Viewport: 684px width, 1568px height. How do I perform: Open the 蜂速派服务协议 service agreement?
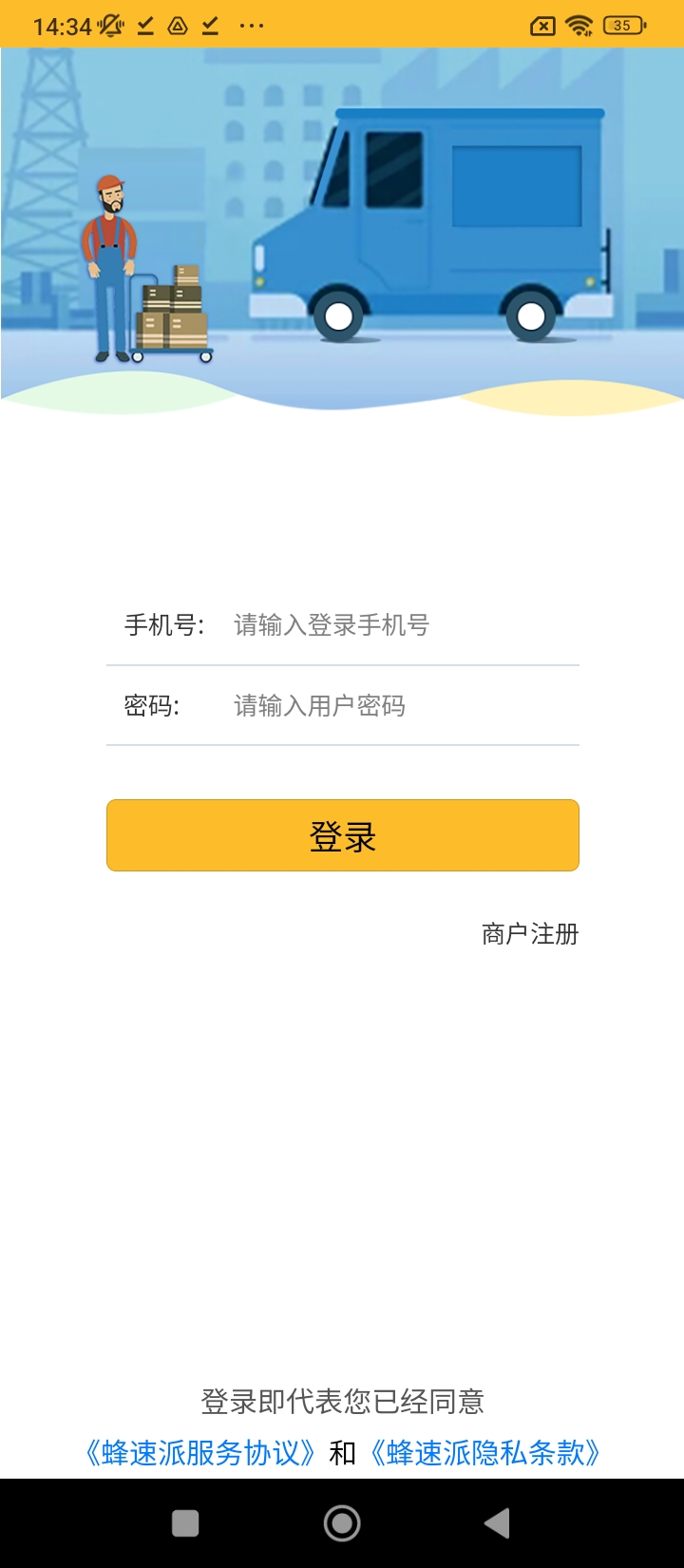pos(199,1453)
